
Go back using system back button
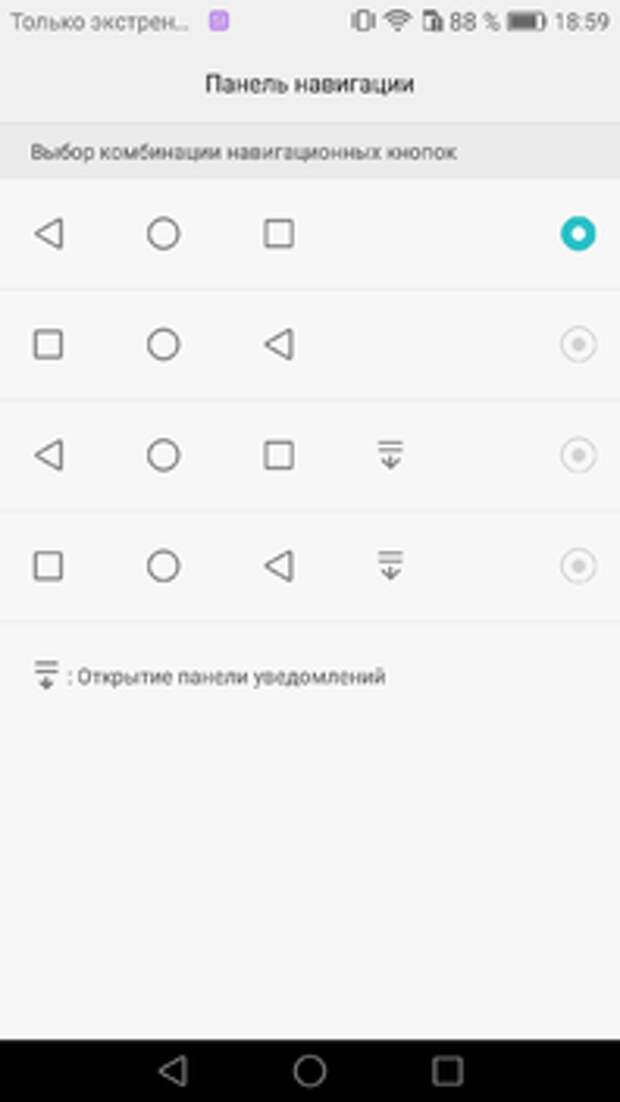tap(173, 1070)
